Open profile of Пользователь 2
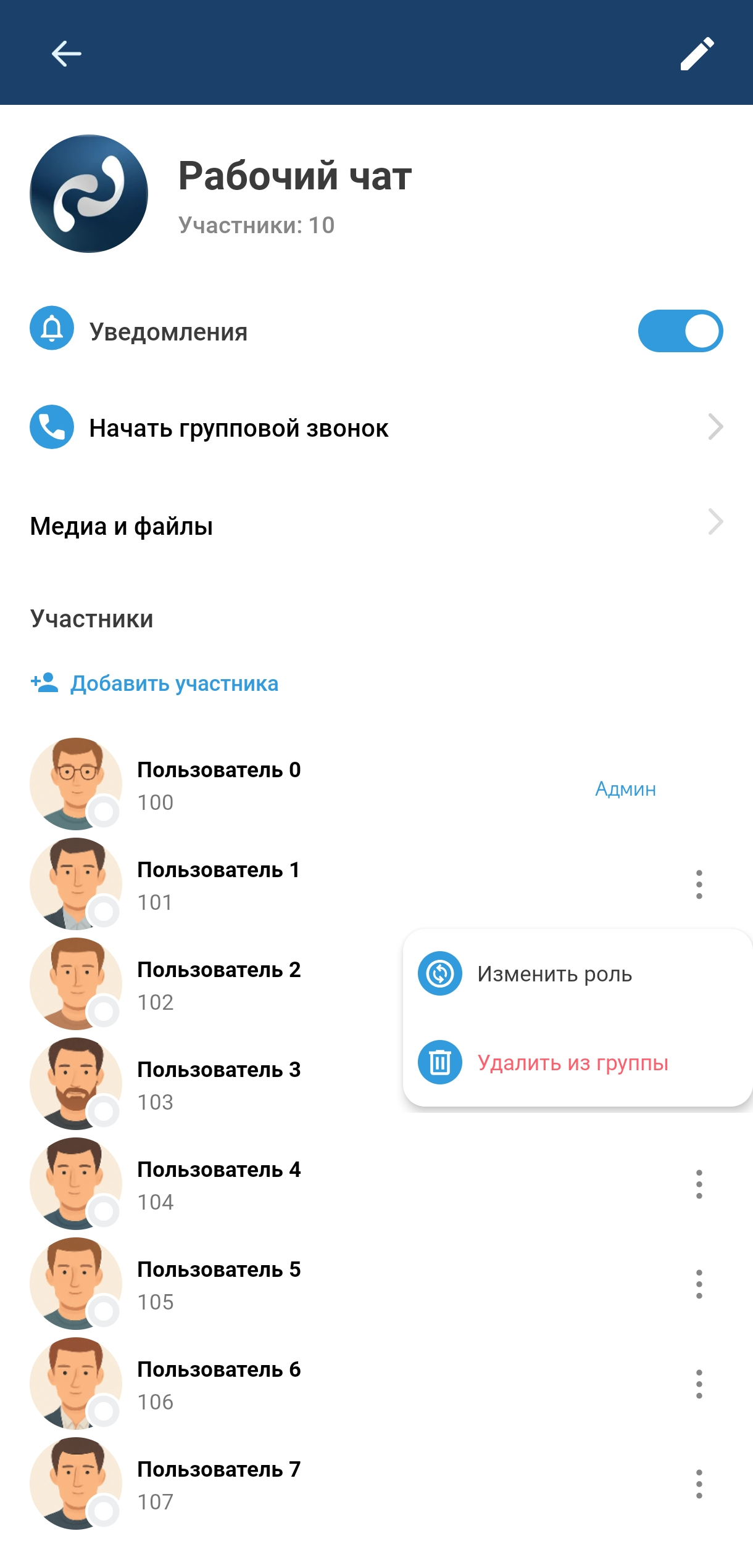Viewport: 753px width, 1568px height. (x=218, y=984)
